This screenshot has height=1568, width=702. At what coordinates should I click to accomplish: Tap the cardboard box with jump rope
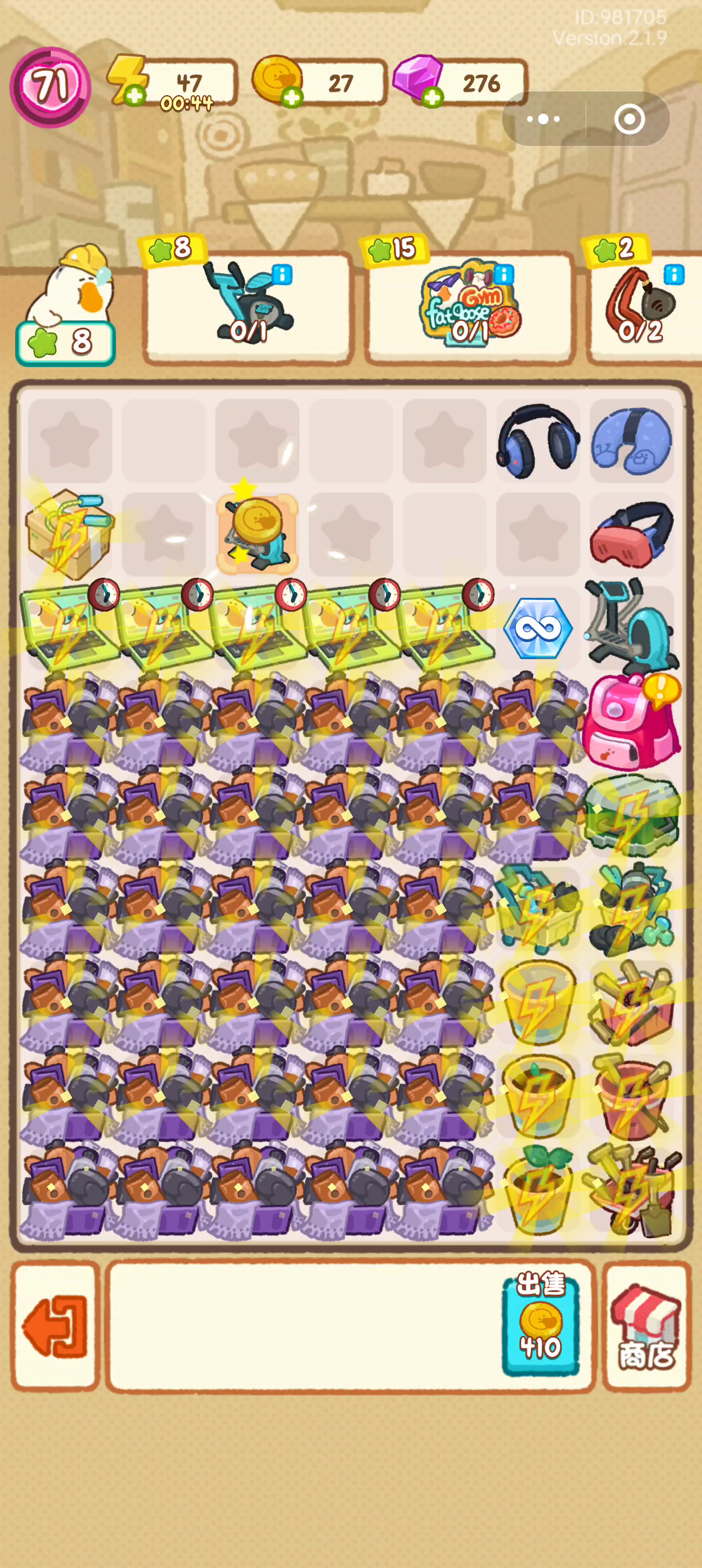[x=69, y=534]
